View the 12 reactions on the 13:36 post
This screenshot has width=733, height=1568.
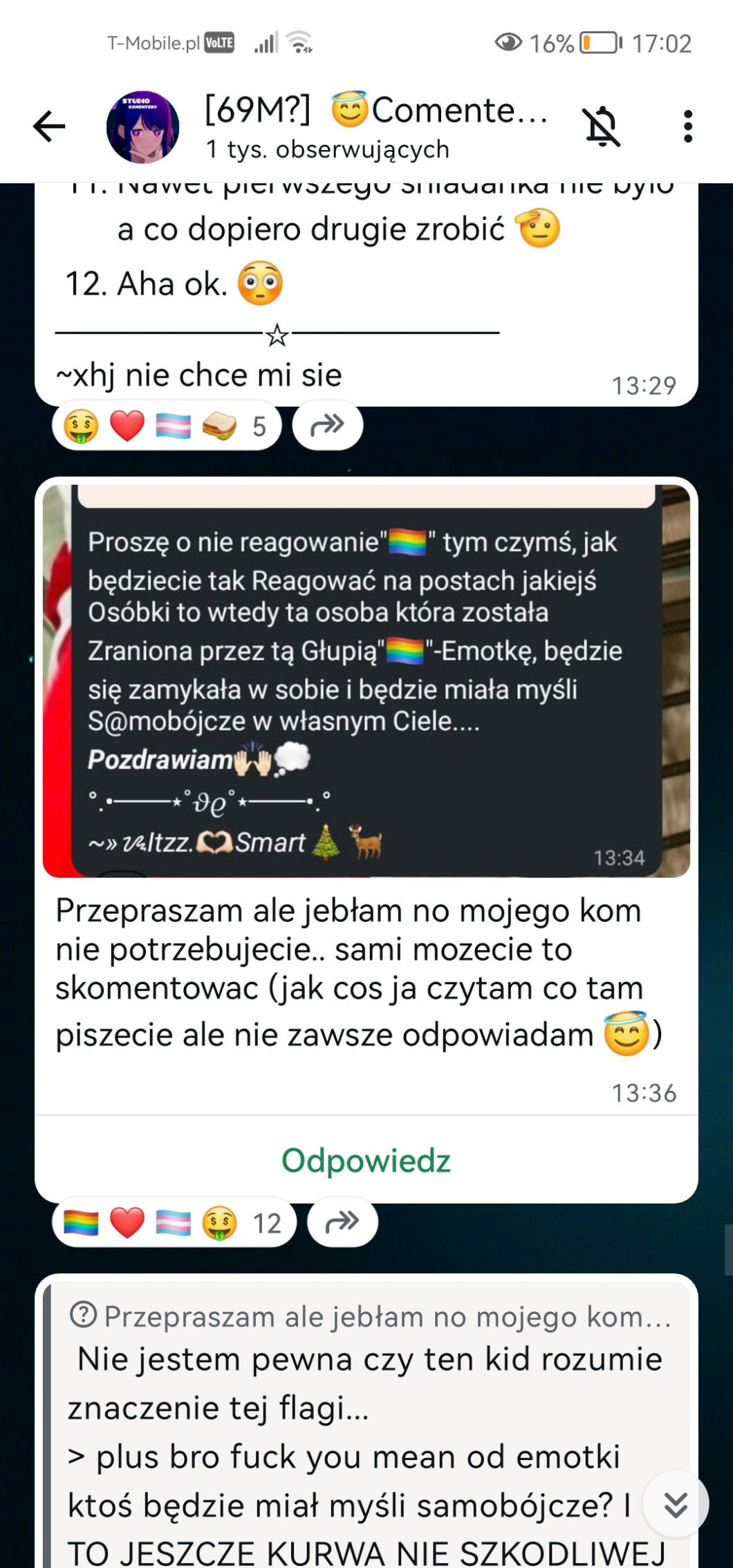pos(173,1223)
